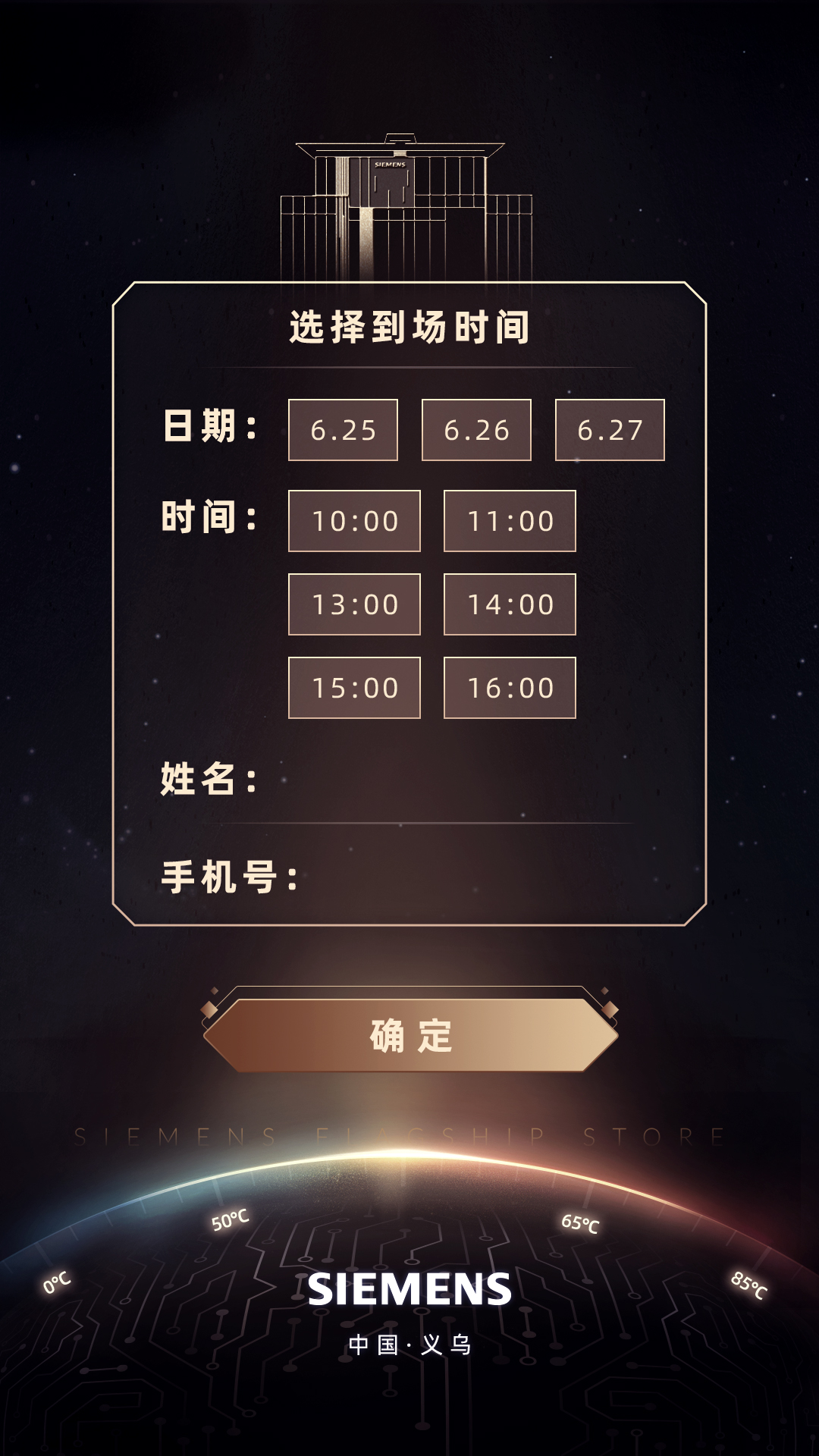The width and height of the screenshot is (819, 1456).
Task: Pick the 13:00 time slot
Action: tap(354, 604)
